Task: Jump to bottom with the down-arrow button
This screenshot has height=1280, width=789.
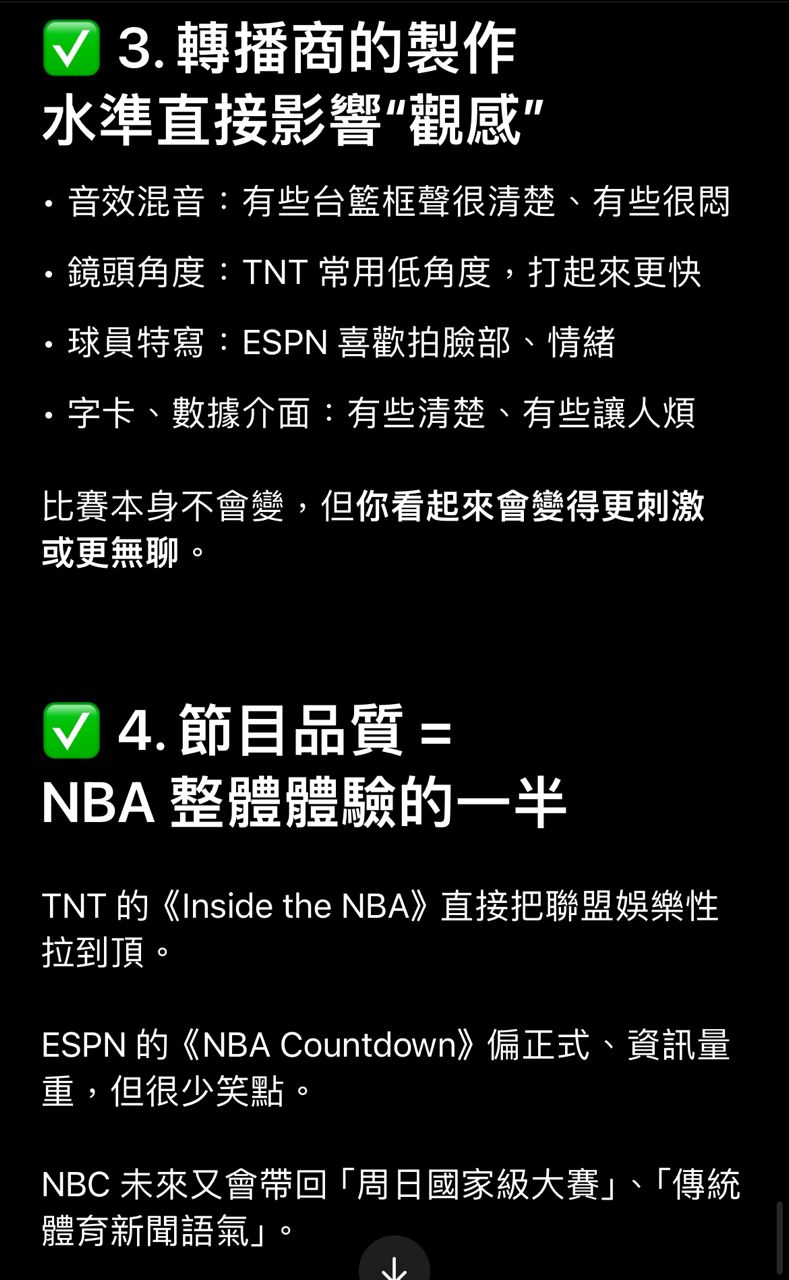Action: pos(394,1264)
